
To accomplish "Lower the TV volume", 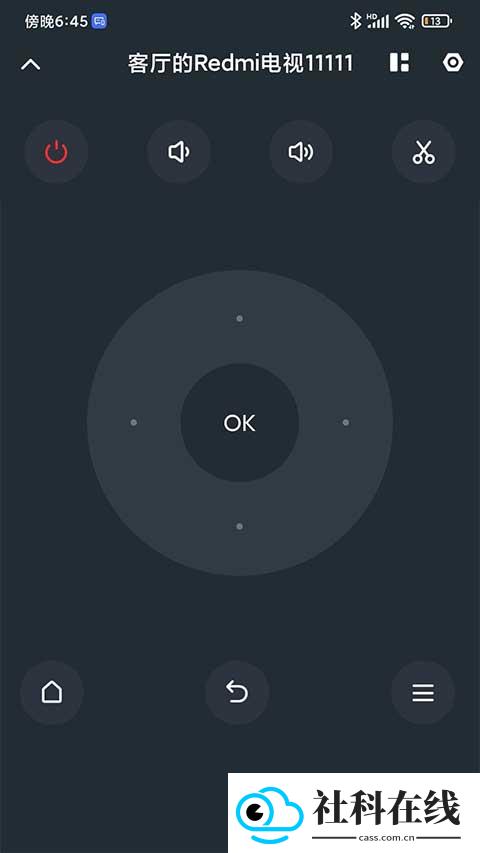I will [x=179, y=151].
